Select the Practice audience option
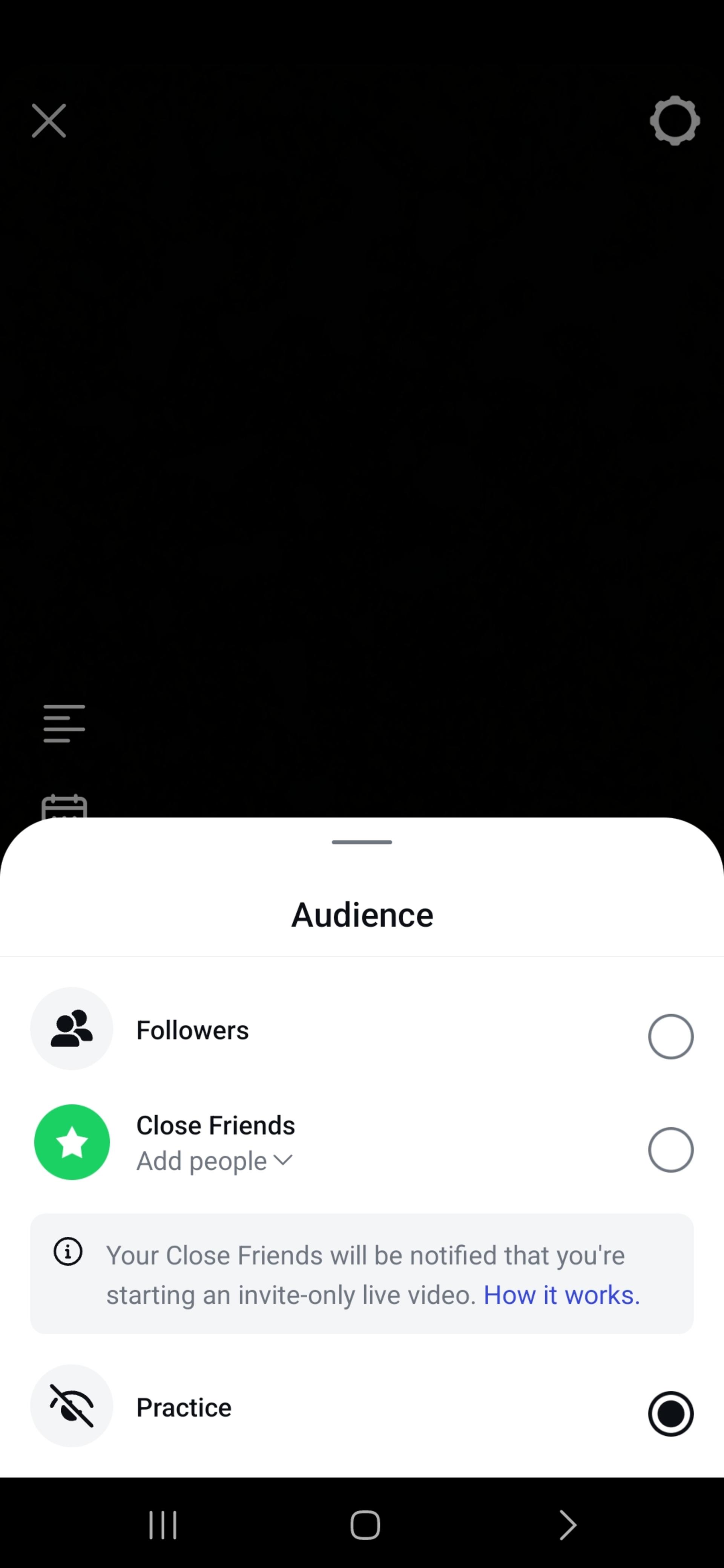Viewport: 724px width, 1568px height. (x=670, y=1413)
